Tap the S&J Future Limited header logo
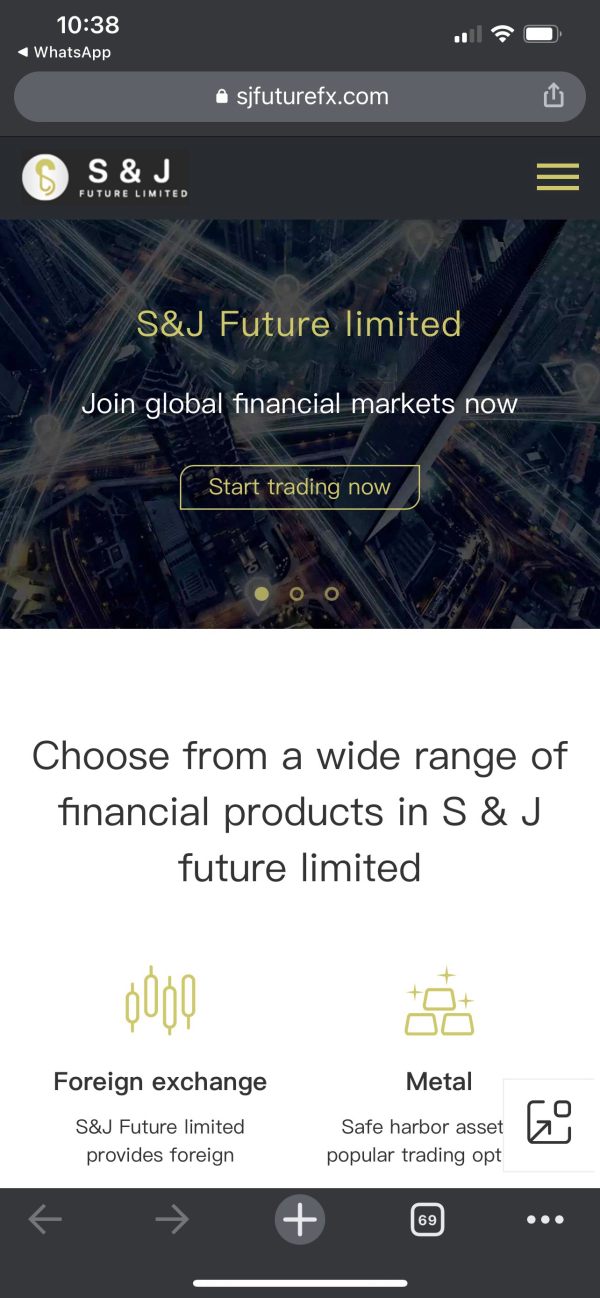600x1298 pixels. 104,178
